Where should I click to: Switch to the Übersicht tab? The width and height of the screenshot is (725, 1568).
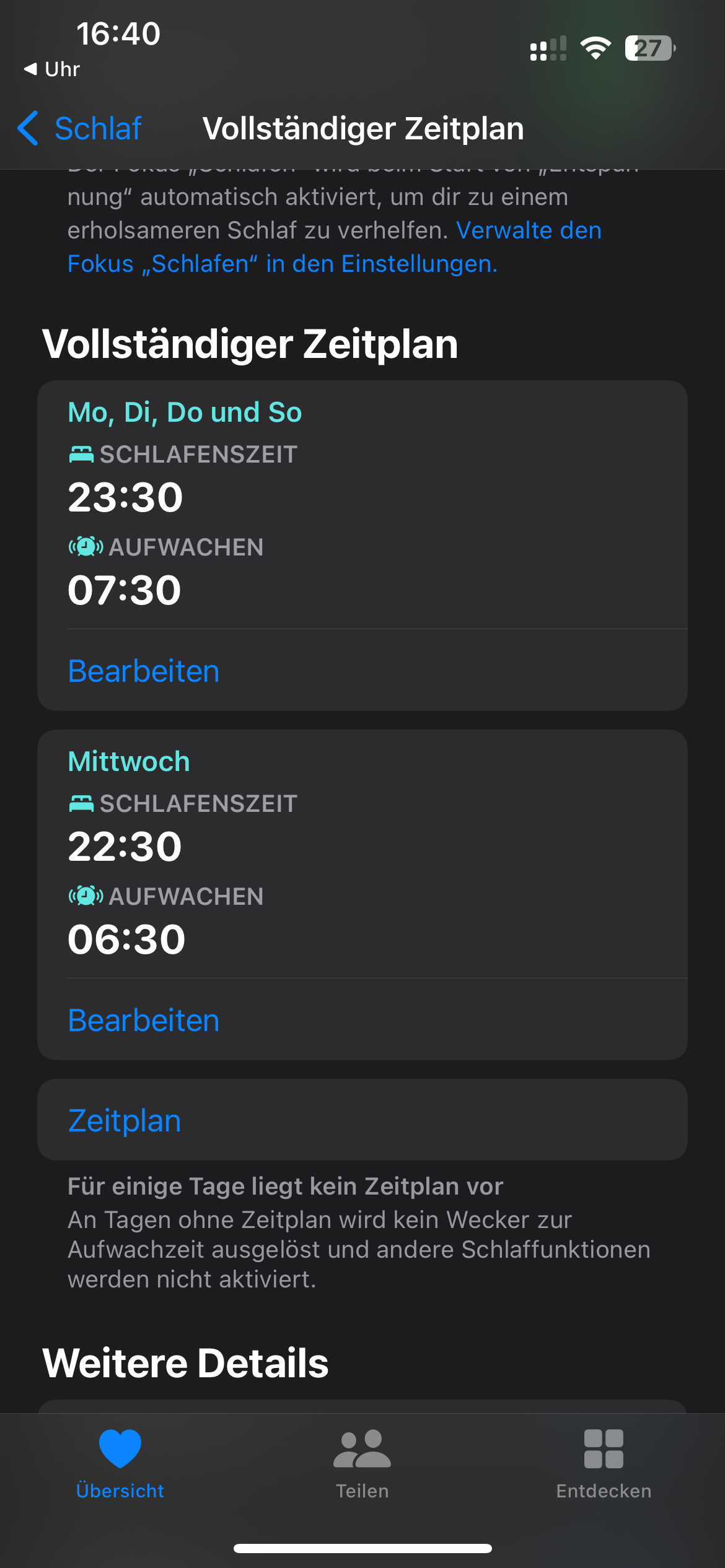point(120,1464)
